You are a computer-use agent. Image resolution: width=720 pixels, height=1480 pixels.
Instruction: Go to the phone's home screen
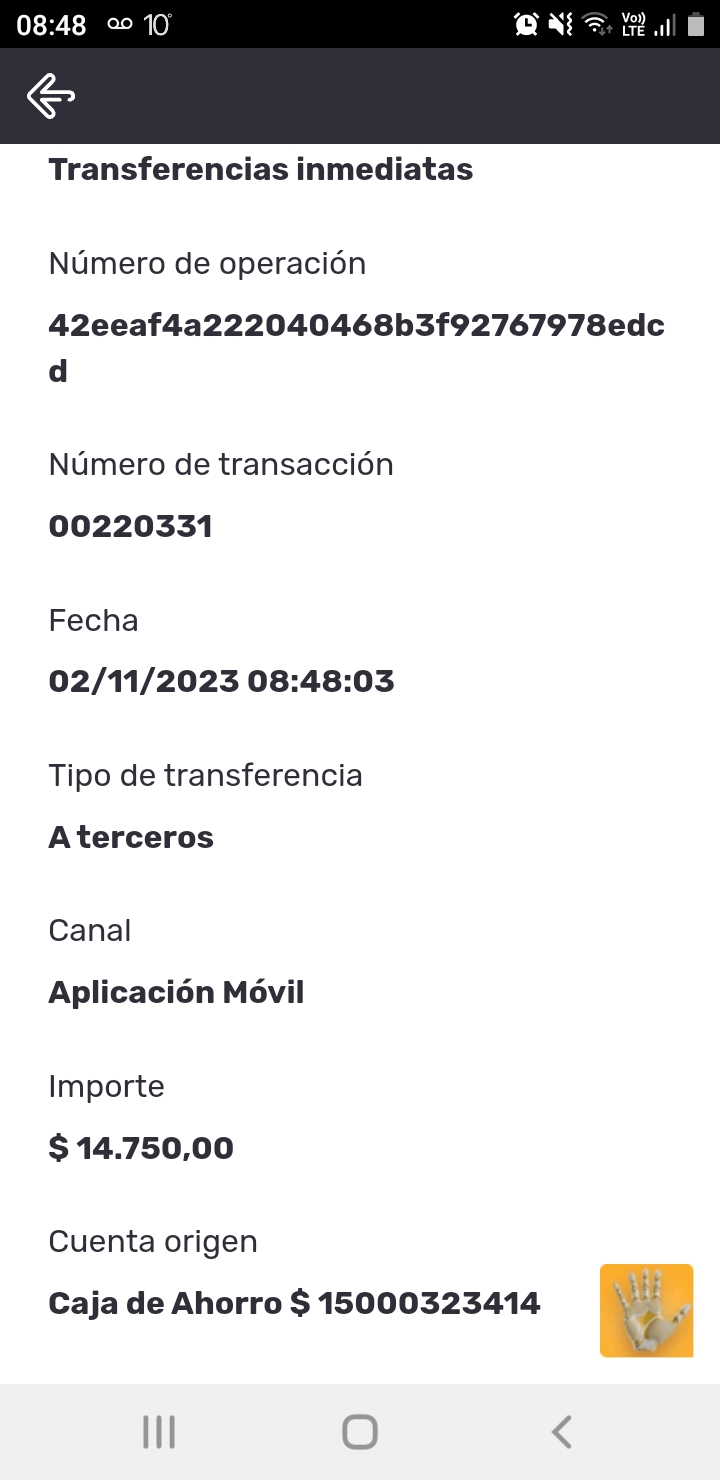click(360, 1432)
